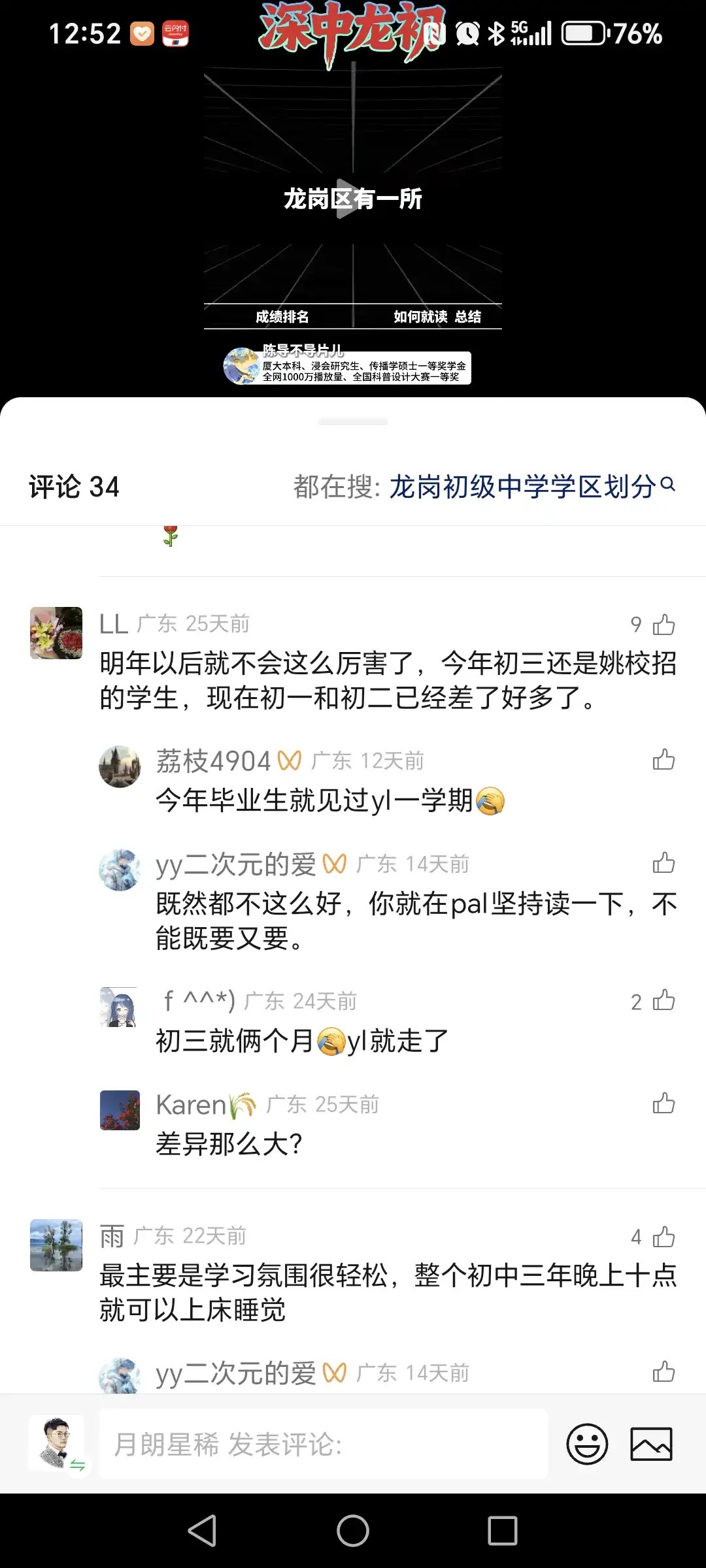706x1568 pixels.
Task: Like LL's comment
Action: 664,625
